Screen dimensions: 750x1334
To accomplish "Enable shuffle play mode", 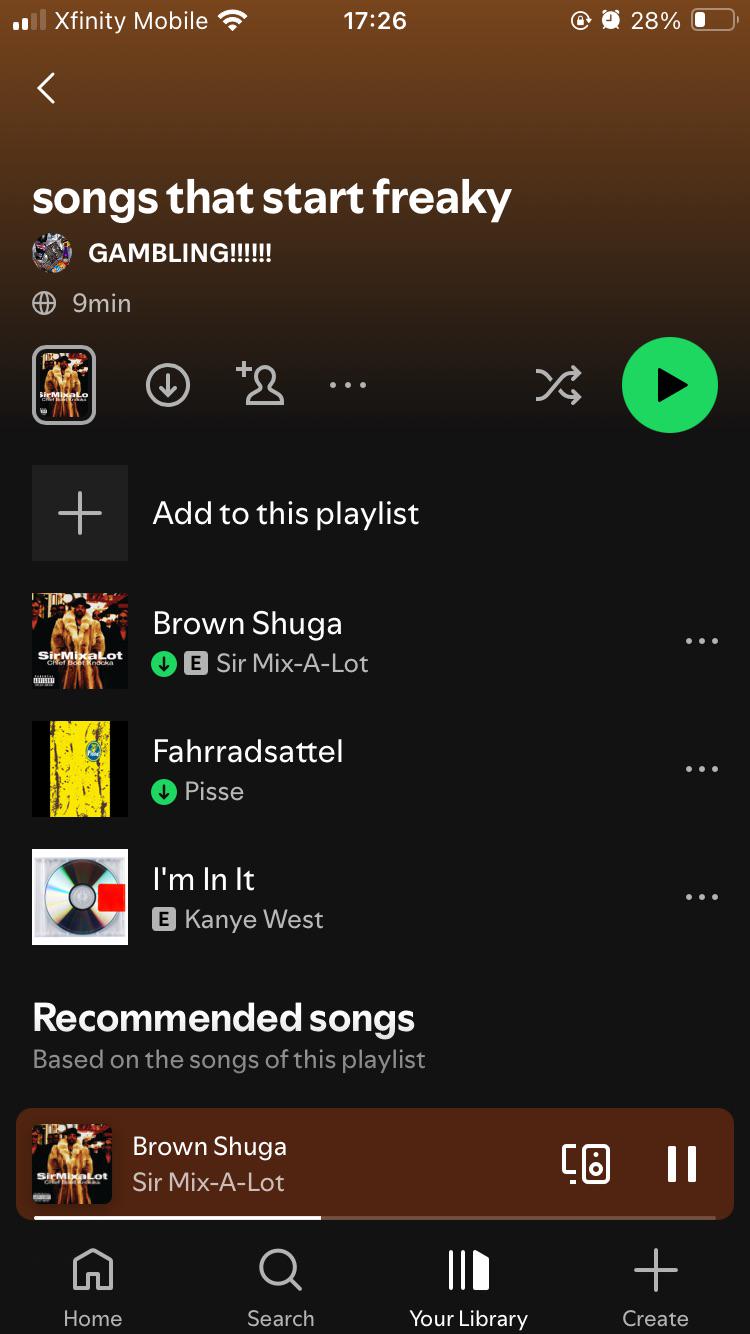I will 557,384.
